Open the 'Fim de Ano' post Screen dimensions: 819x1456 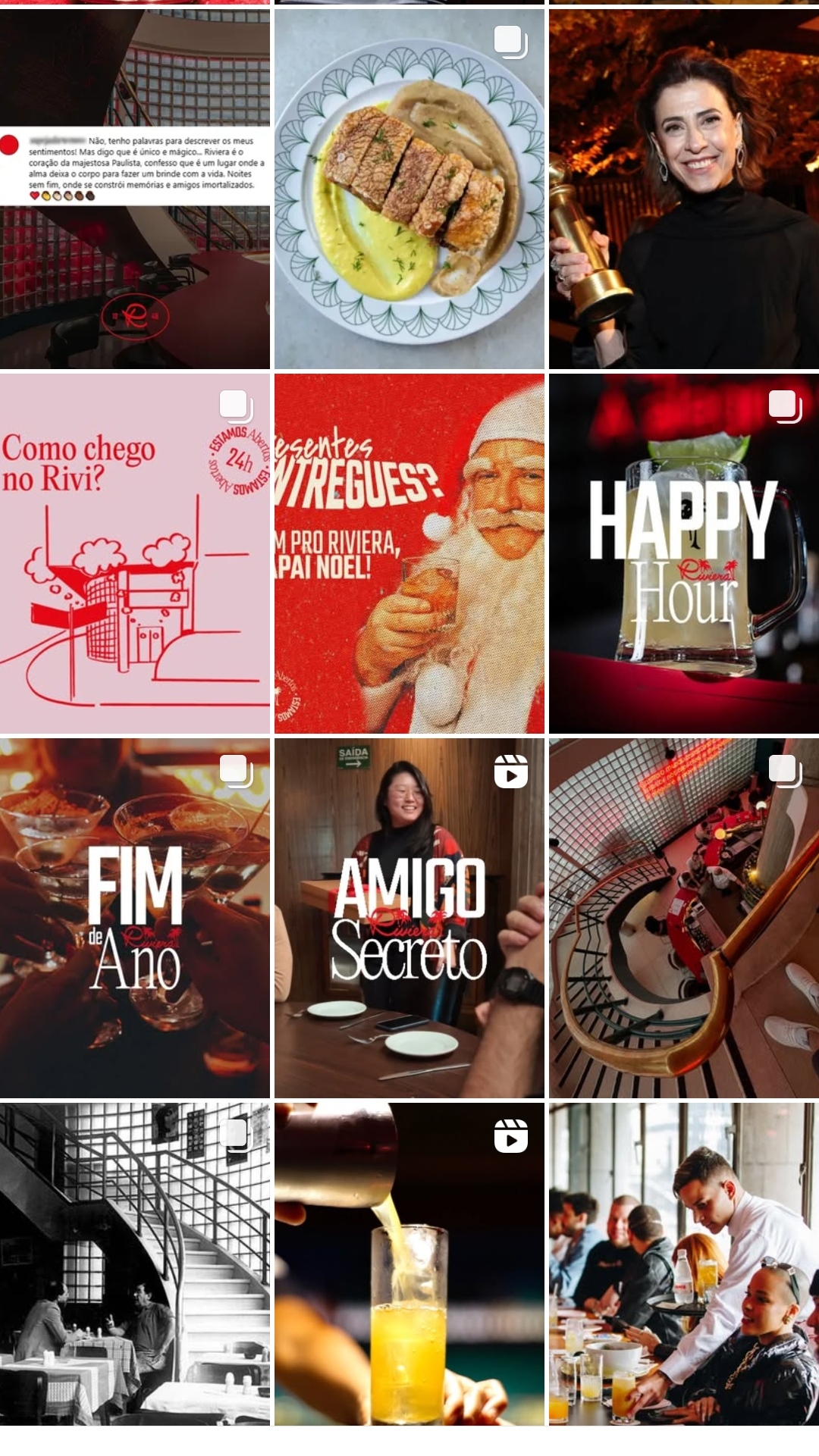[x=135, y=919]
